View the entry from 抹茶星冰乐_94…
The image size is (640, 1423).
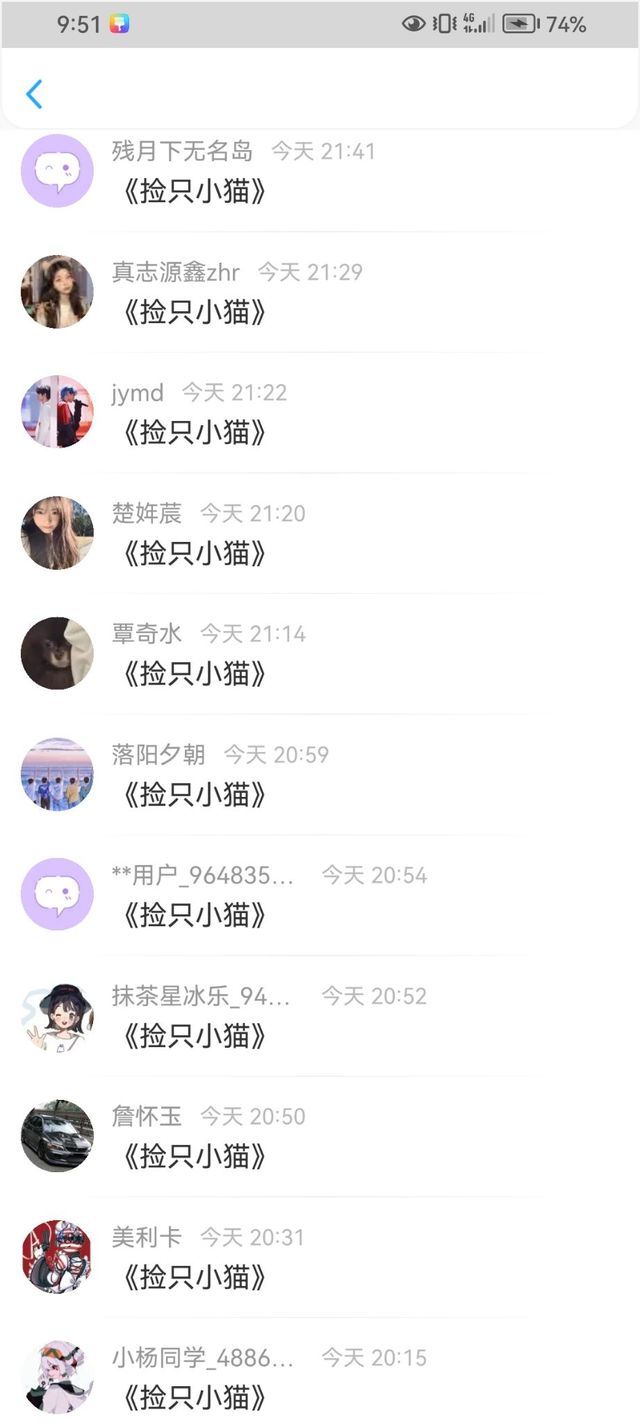195,1035
